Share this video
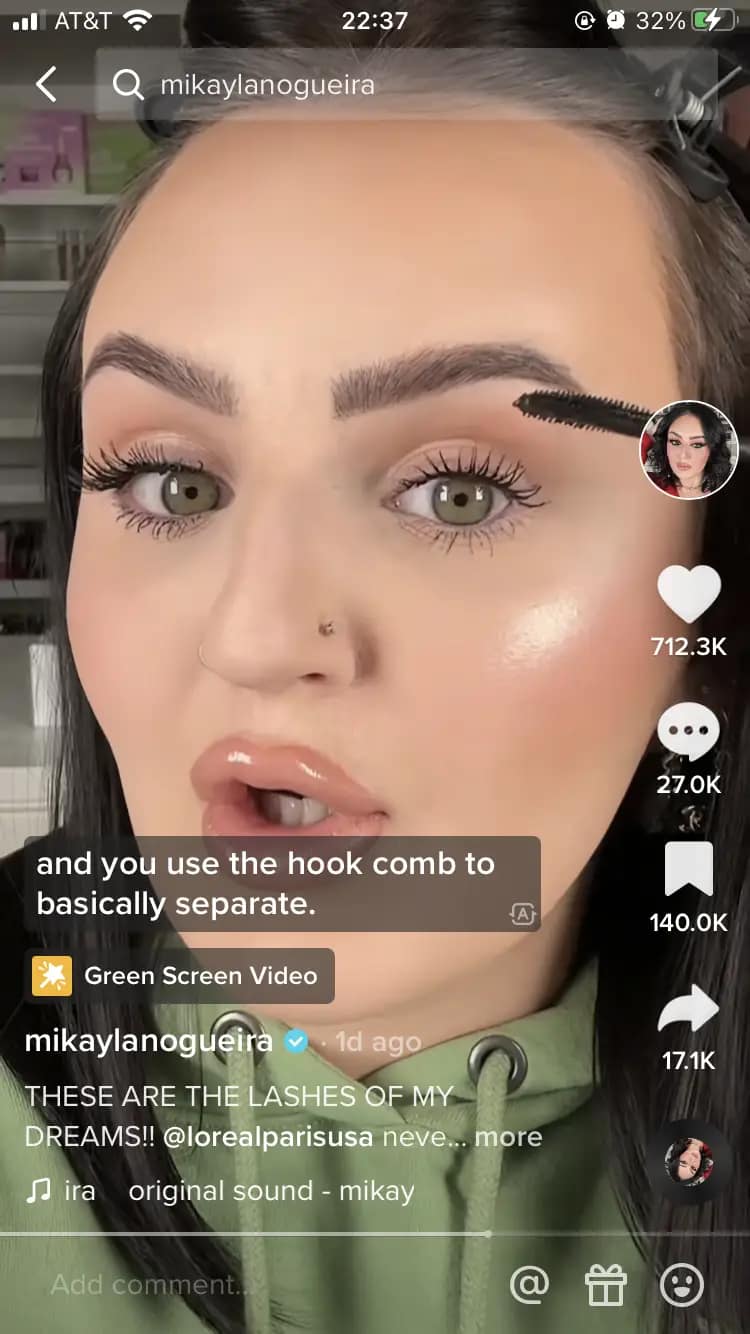Image resolution: width=750 pixels, height=1334 pixels. [x=689, y=1010]
